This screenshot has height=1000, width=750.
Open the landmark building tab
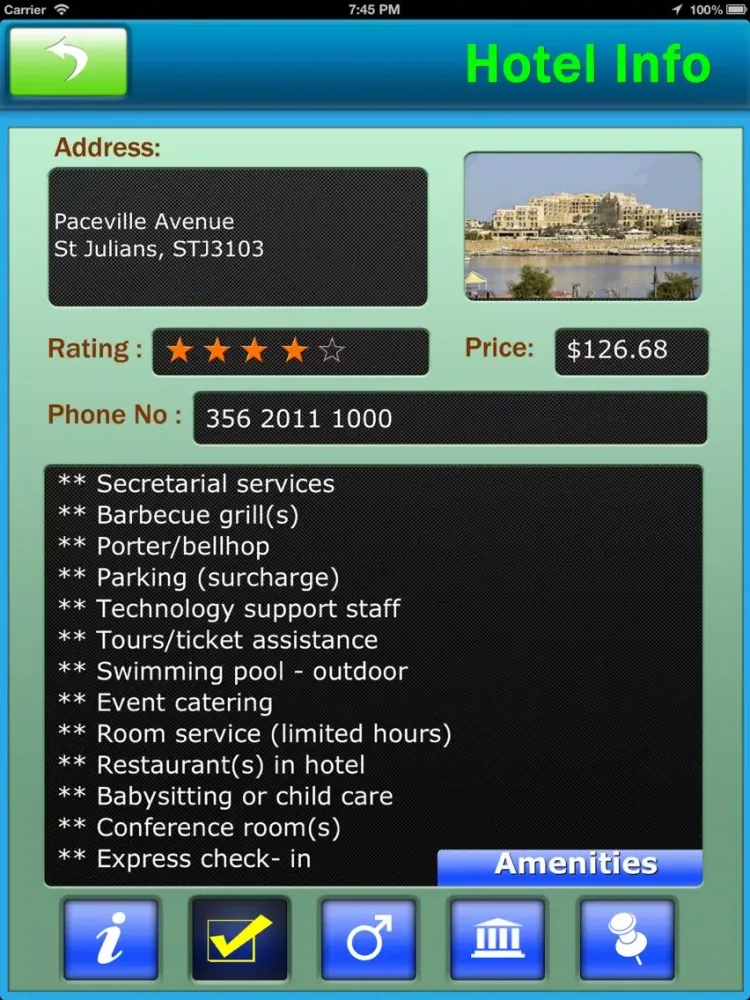click(x=497, y=940)
